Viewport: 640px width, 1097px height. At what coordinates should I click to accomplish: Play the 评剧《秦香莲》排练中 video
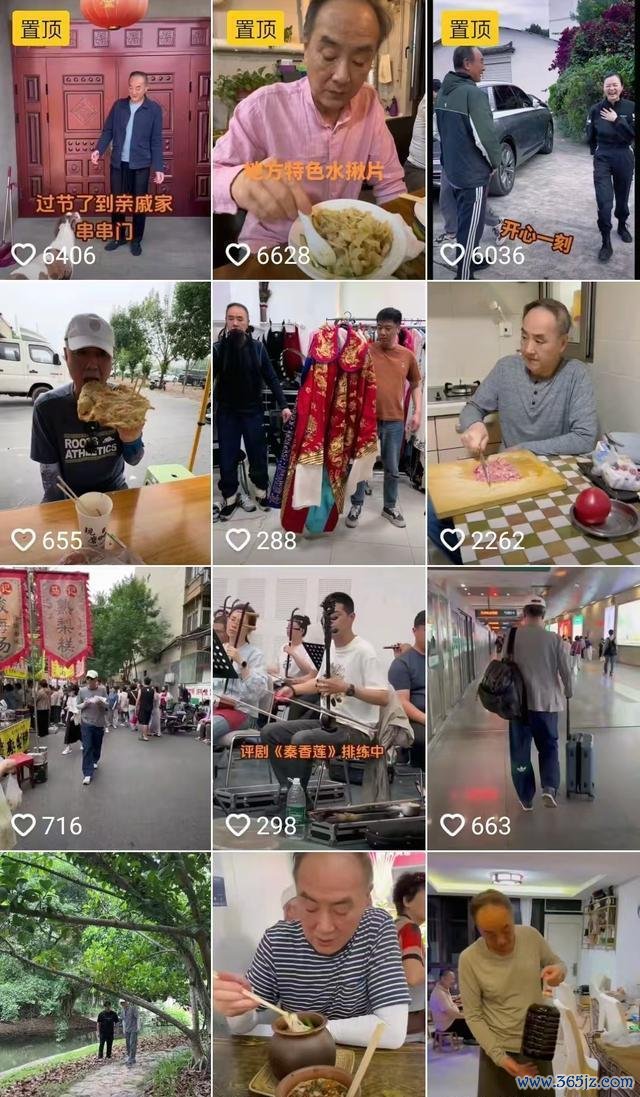[319, 709]
